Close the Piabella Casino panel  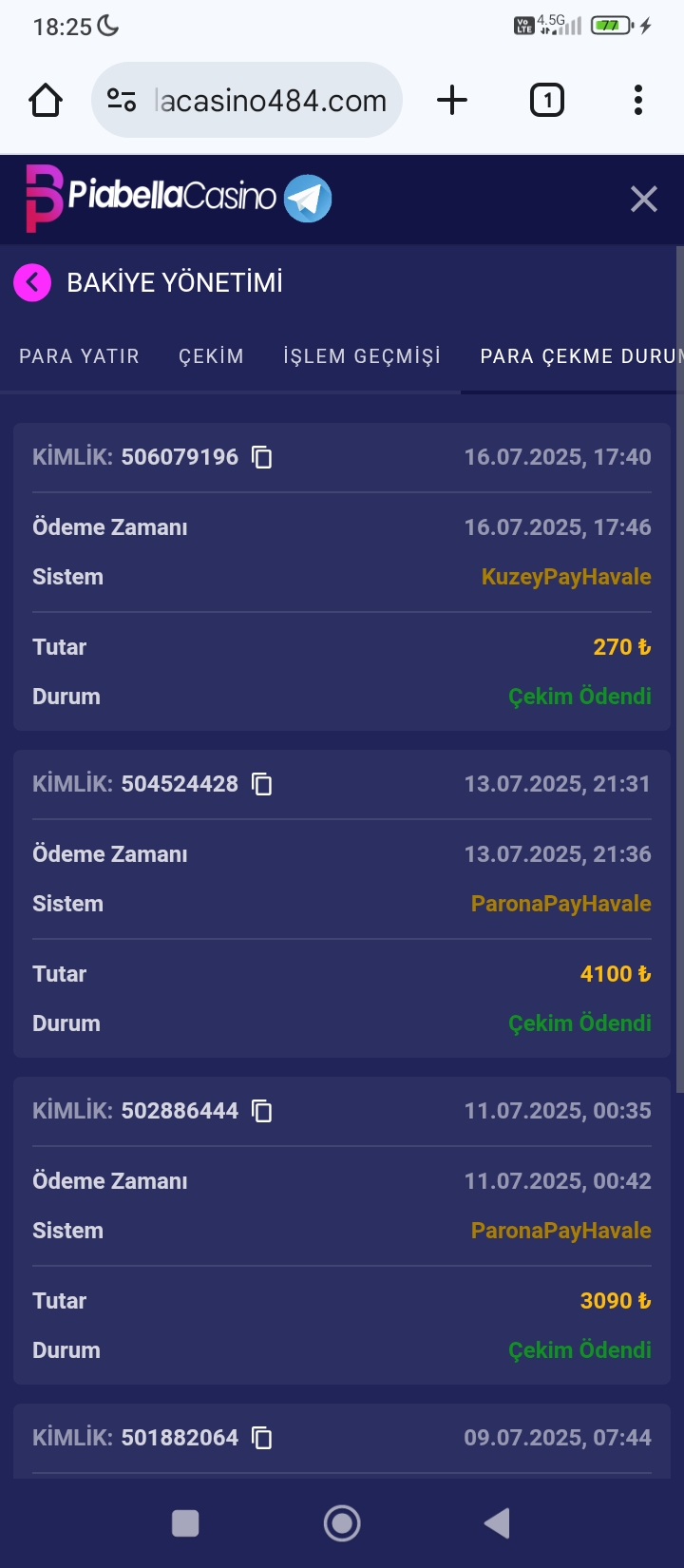click(644, 199)
